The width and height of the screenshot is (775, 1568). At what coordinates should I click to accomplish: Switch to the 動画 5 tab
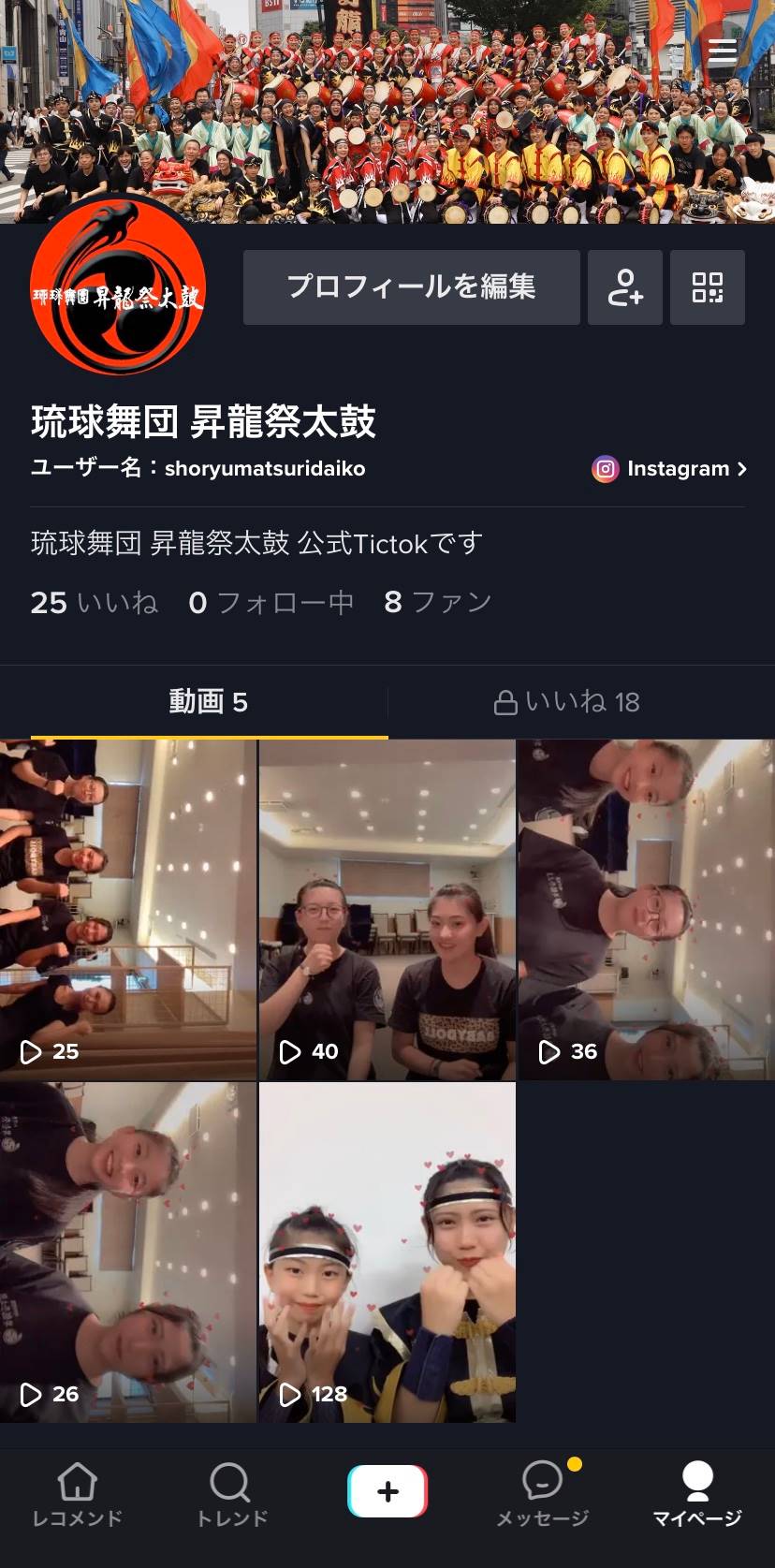[209, 702]
